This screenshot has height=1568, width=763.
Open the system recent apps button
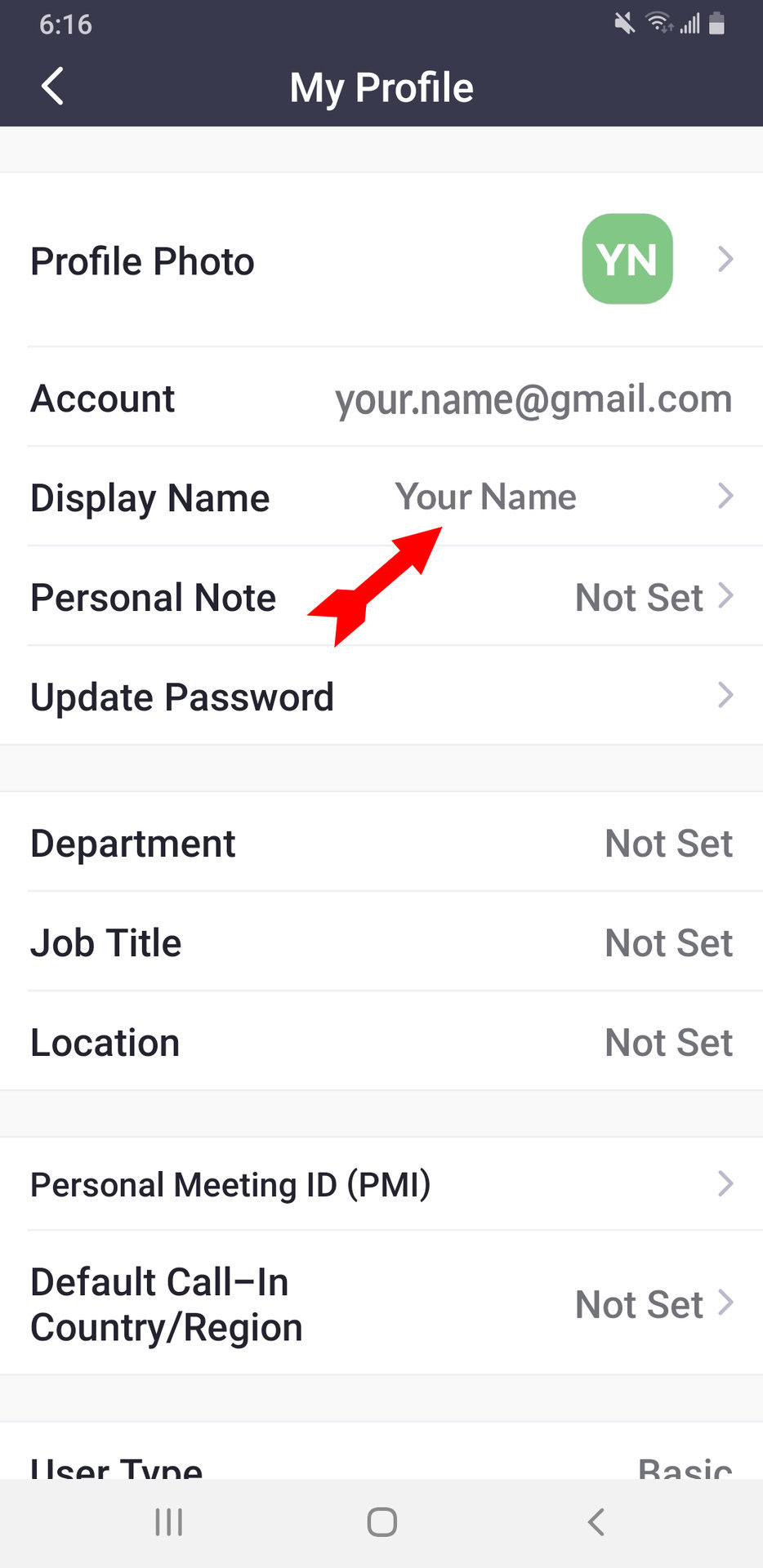tap(169, 1522)
